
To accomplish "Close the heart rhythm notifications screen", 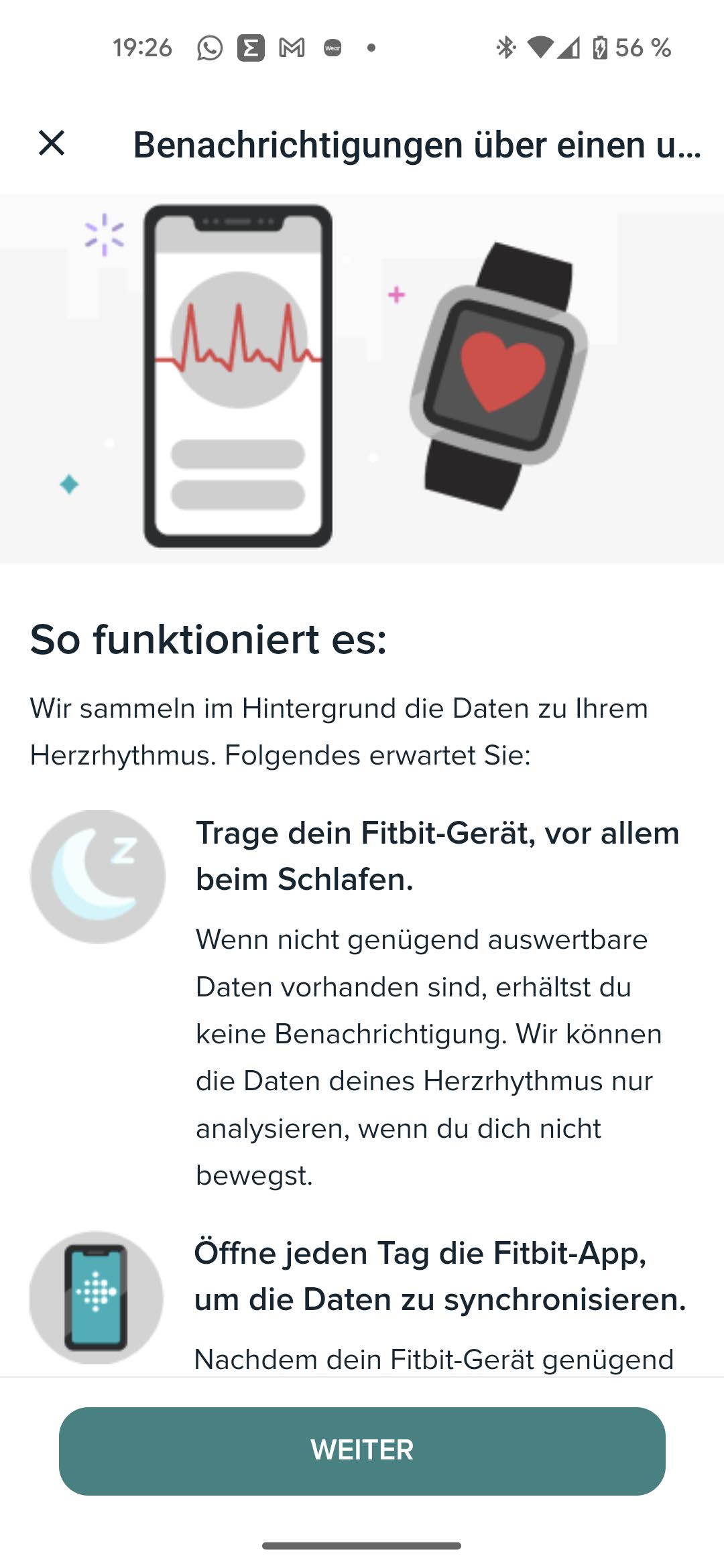I will (52, 143).
